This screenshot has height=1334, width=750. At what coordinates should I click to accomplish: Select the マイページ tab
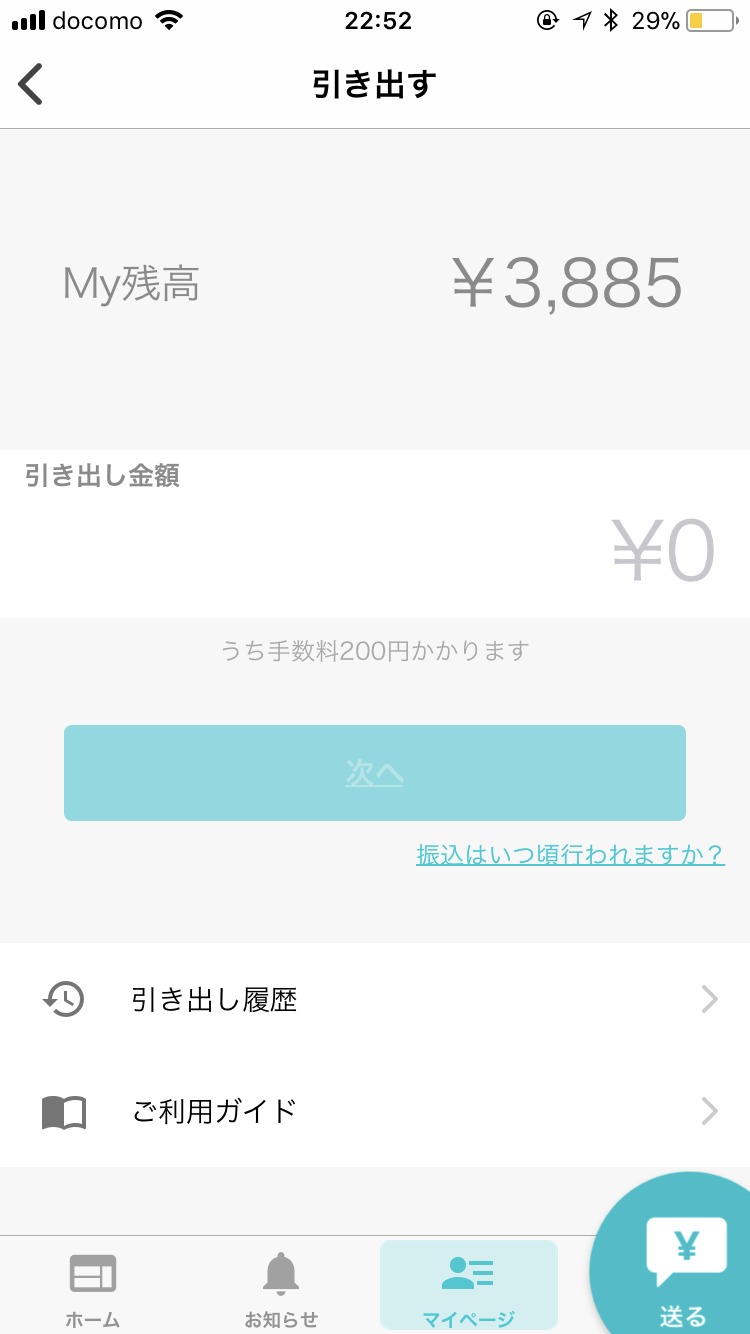tap(468, 1288)
